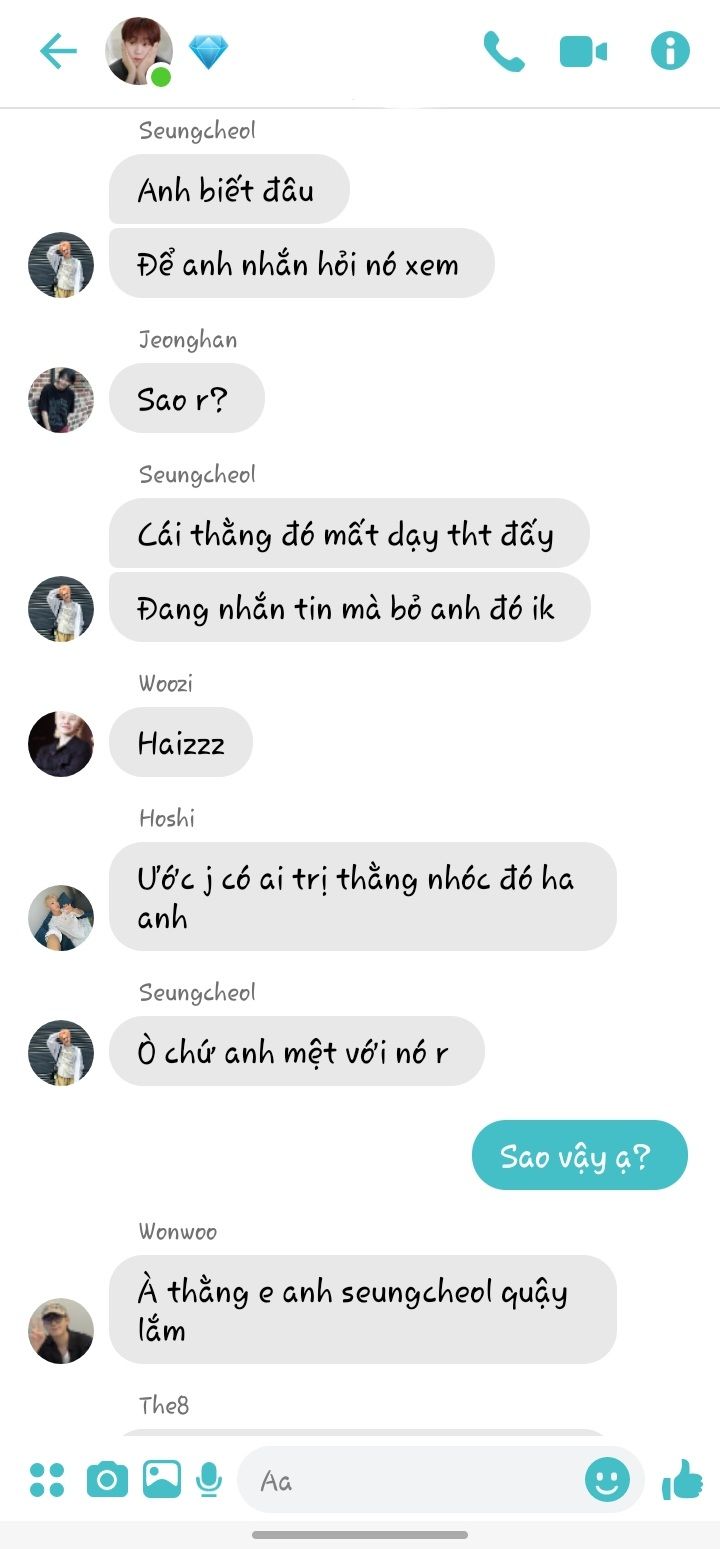720x1549 pixels.
Task: Open more options with the four-dot icon
Action: tap(47, 1480)
